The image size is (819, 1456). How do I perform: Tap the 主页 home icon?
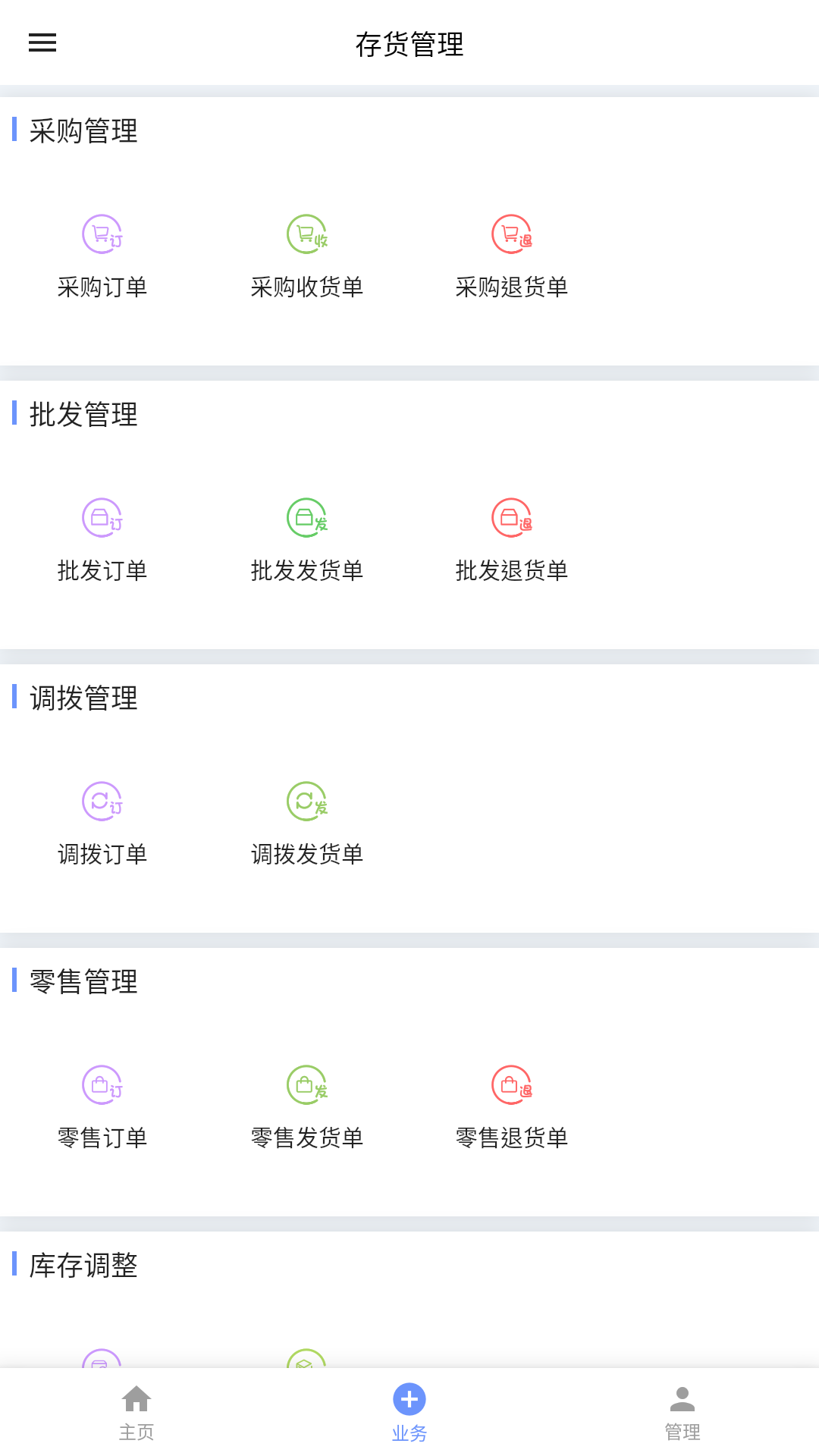click(x=136, y=1399)
